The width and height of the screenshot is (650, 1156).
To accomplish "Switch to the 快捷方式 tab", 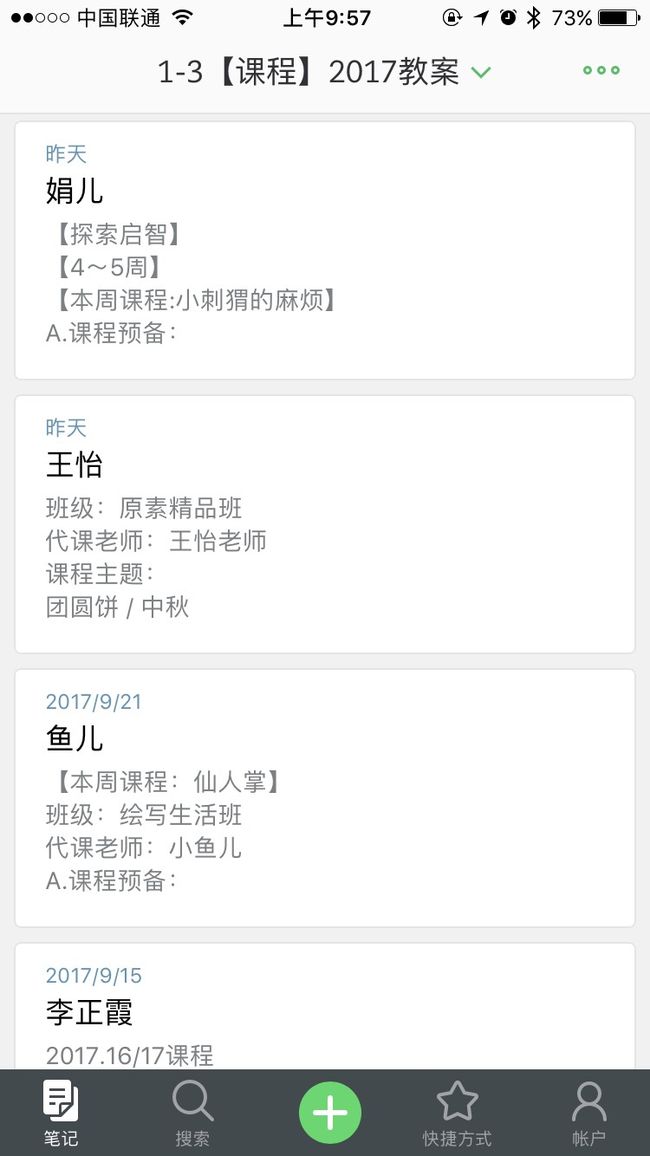I will pyautogui.click(x=457, y=1113).
